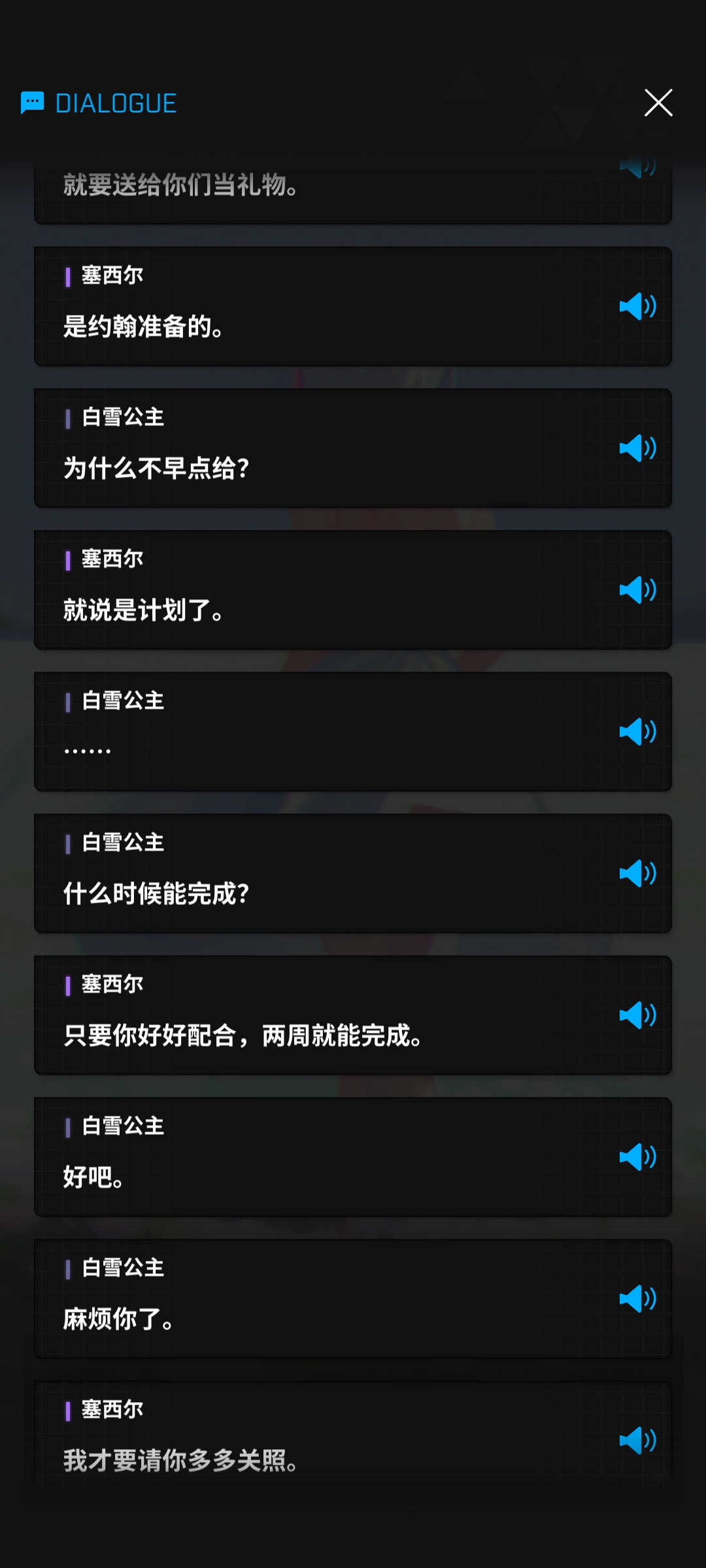Play voice for 是约翰准备的。
The width and height of the screenshot is (706, 1568).
click(637, 306)
